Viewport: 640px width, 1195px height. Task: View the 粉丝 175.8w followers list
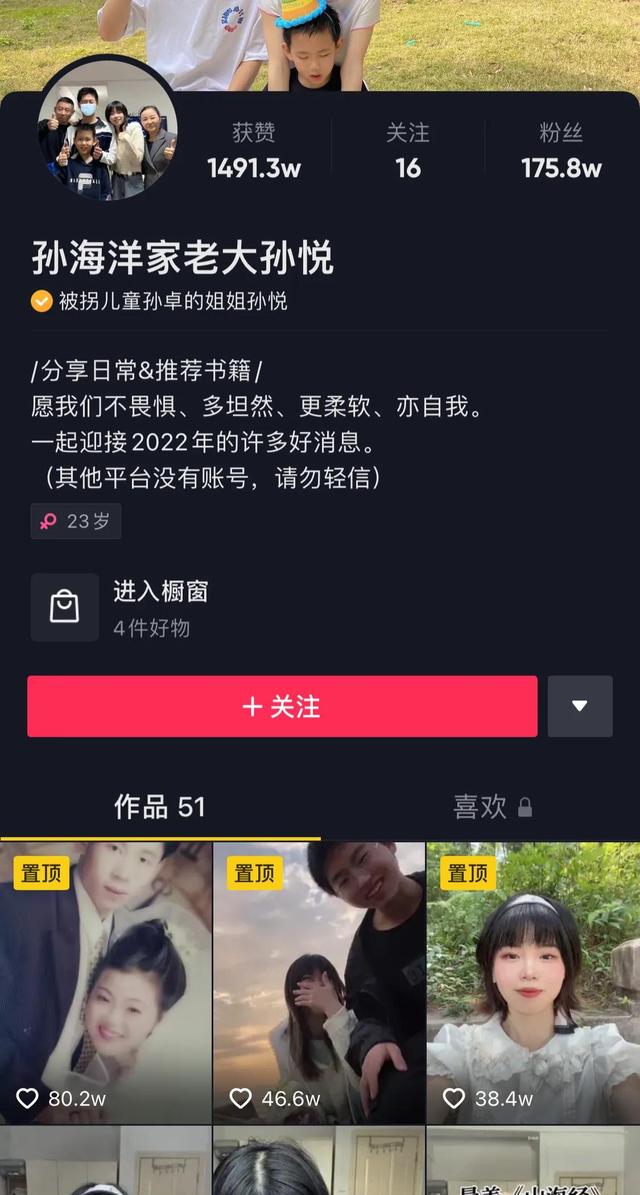[561, 151]
